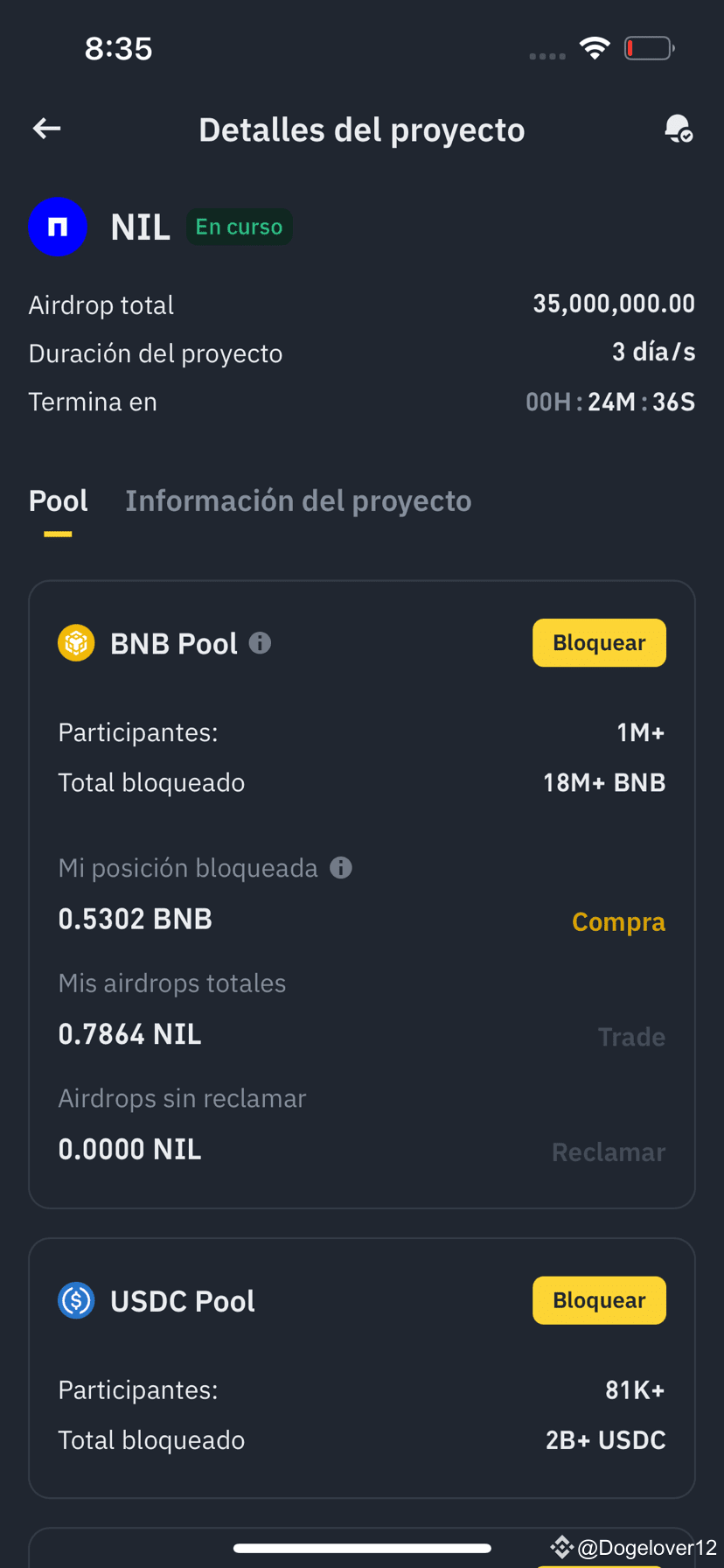
Task: Tap the Compra link to buy BNB
Action: pyautogui.click(x=618, y=922)
